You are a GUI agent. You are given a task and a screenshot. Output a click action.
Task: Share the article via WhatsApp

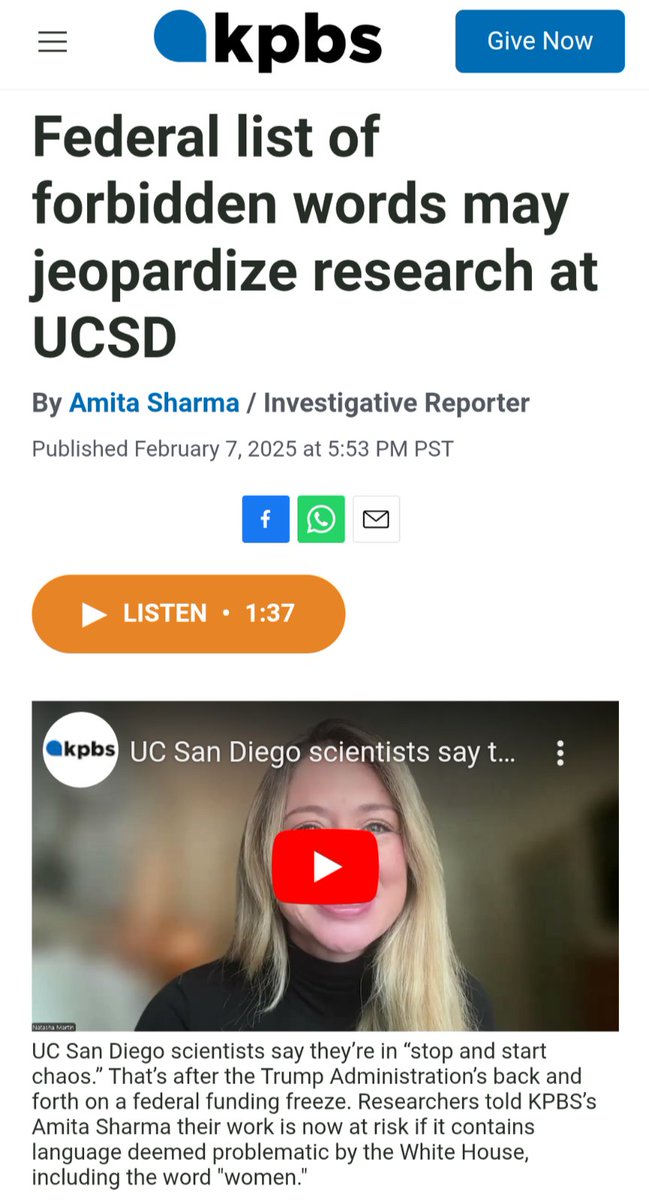coord(321,519)
